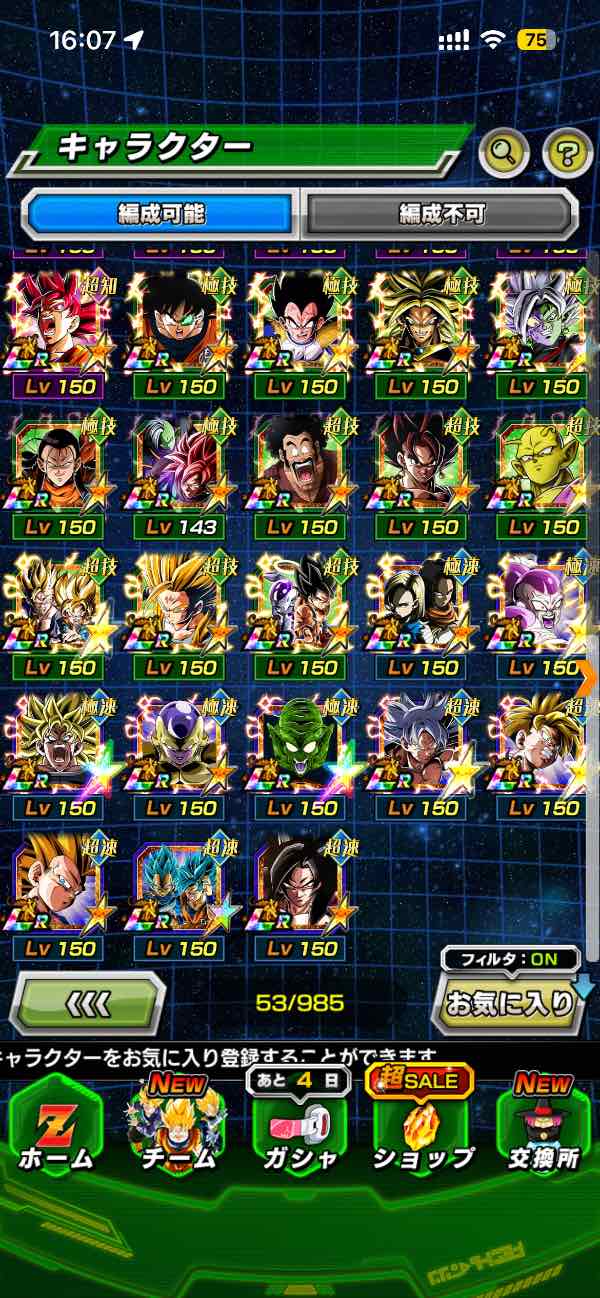Go to the ホーム home tab
600x1298 pixels.
tap(55, 1125)
